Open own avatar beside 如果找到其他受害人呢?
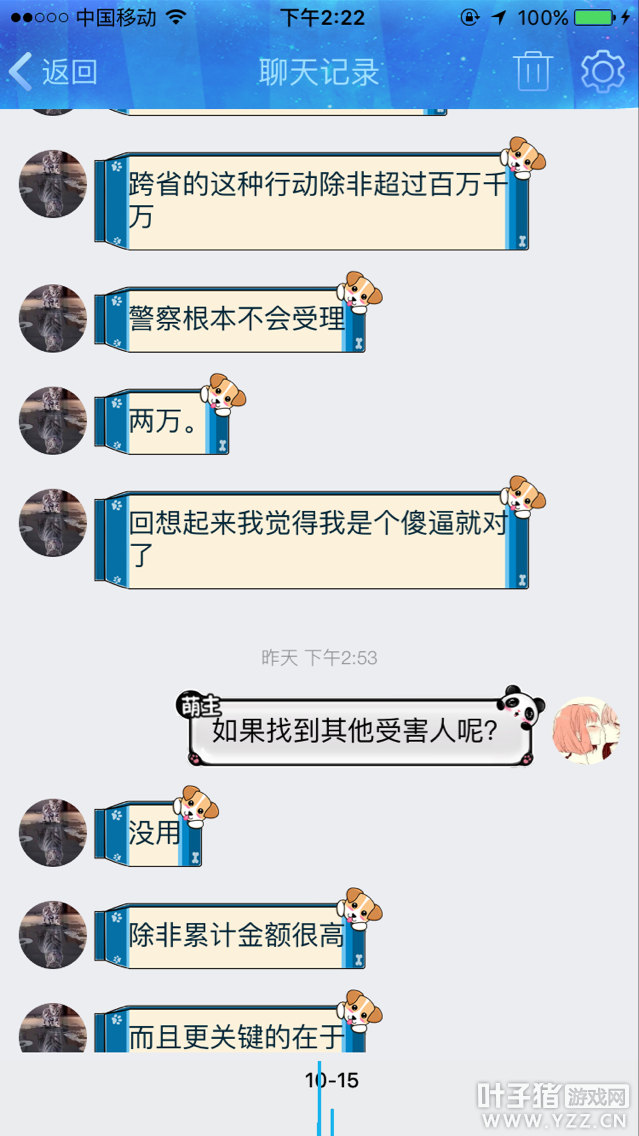Viewport: 639px width, 1136px height. [587, 731]
